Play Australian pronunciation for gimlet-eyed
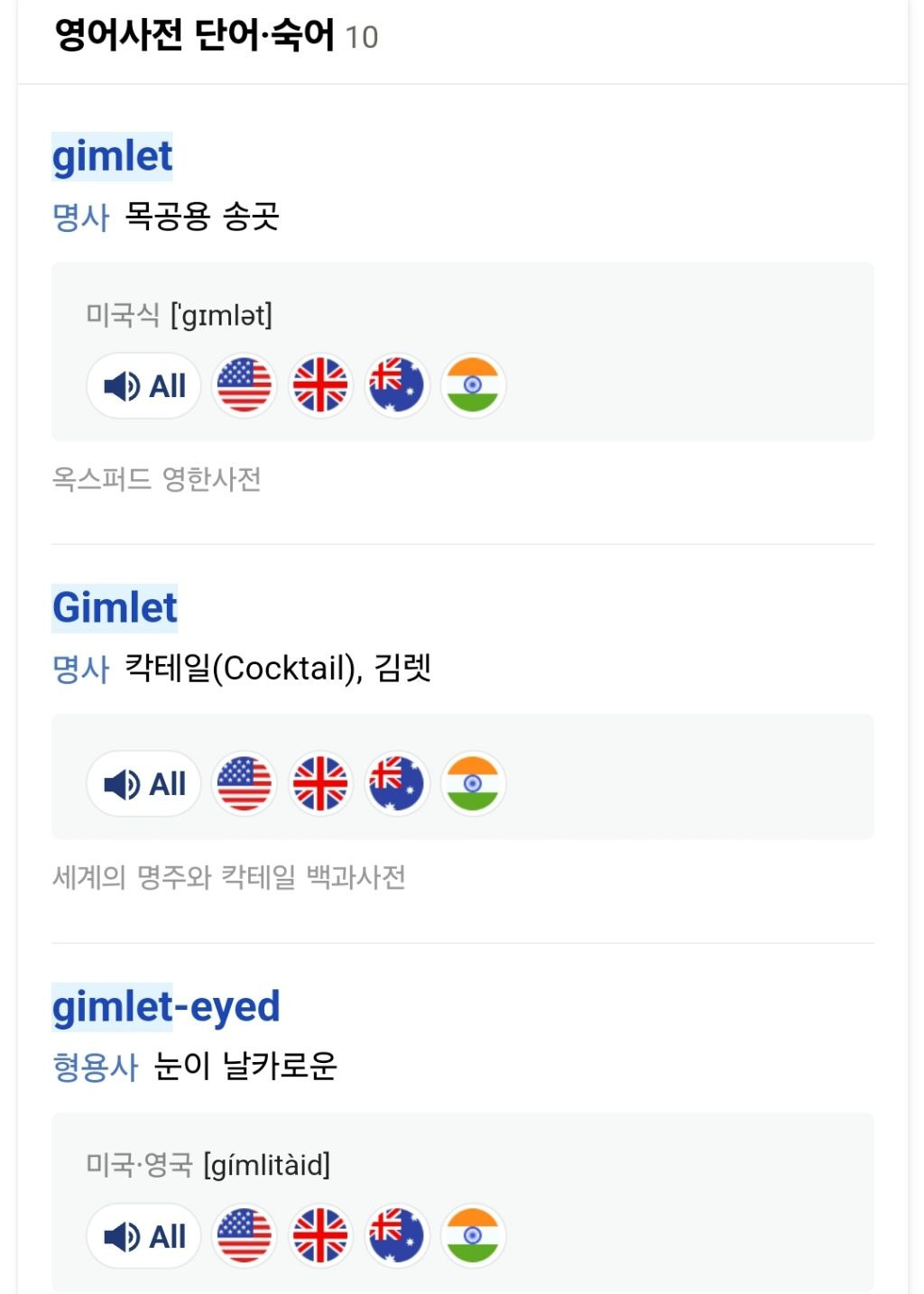This screenshot has height=1294, width=924. click(397, 1236)
